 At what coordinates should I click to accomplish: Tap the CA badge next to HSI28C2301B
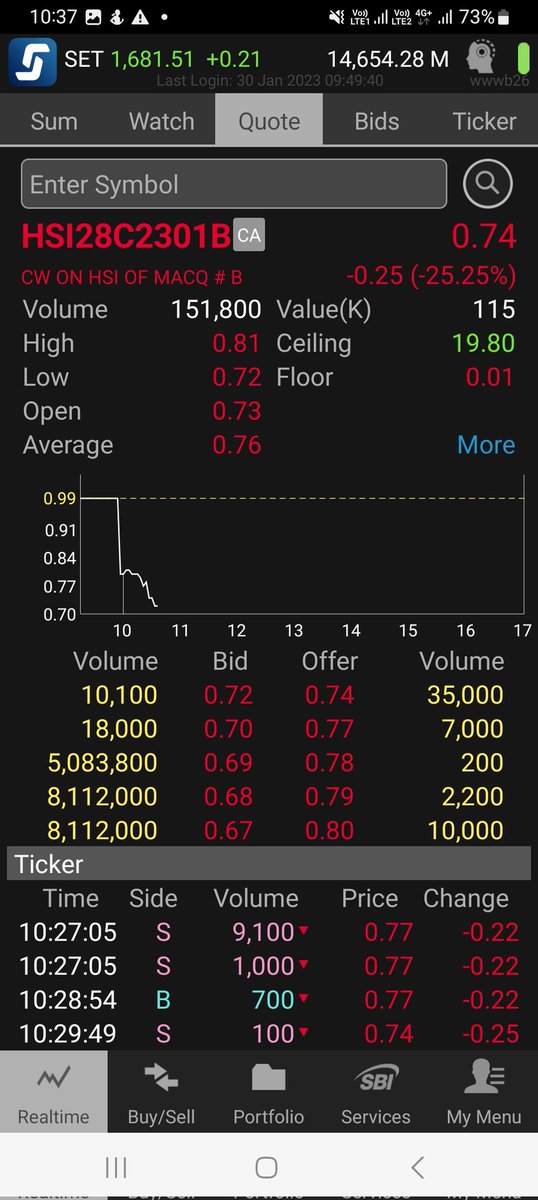(x=249, y=236)
